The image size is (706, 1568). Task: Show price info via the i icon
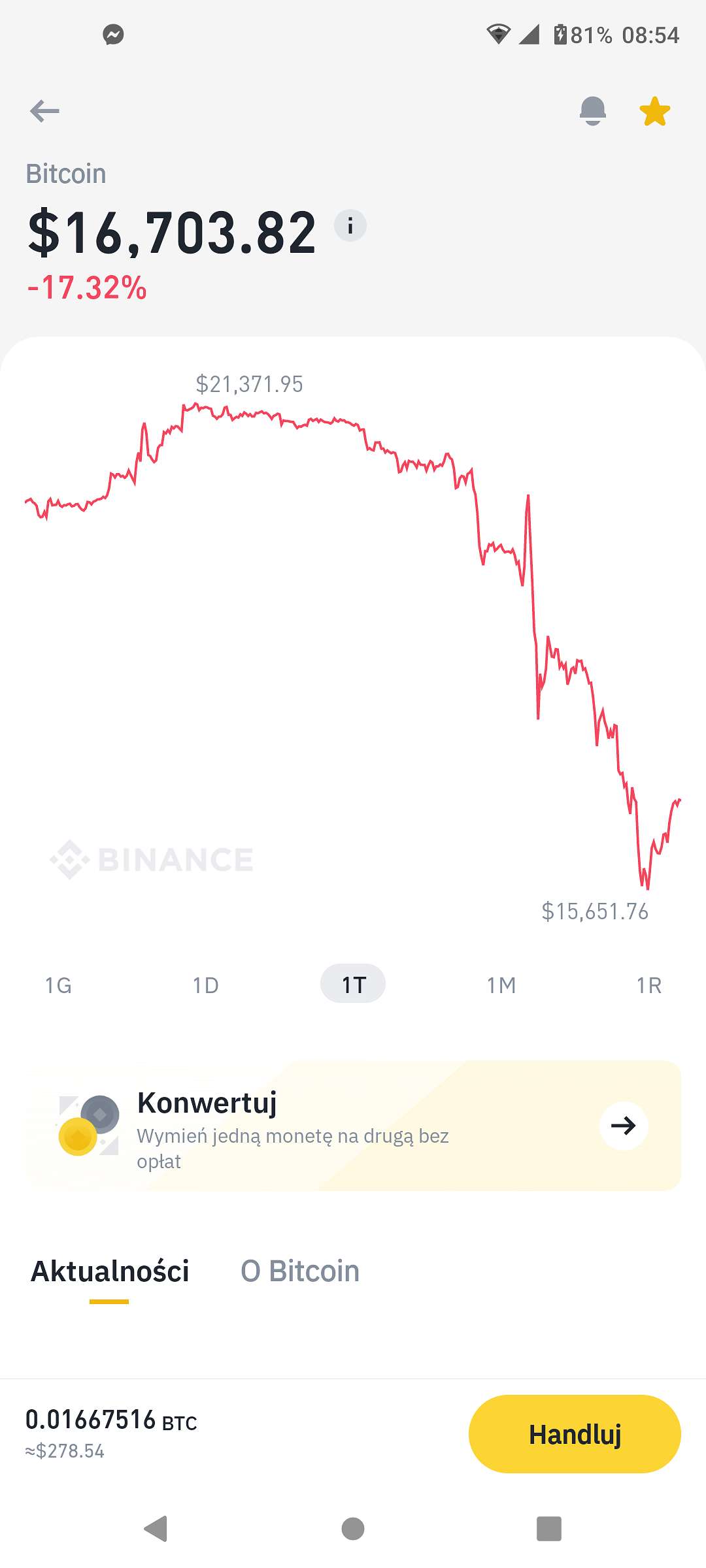350,226
